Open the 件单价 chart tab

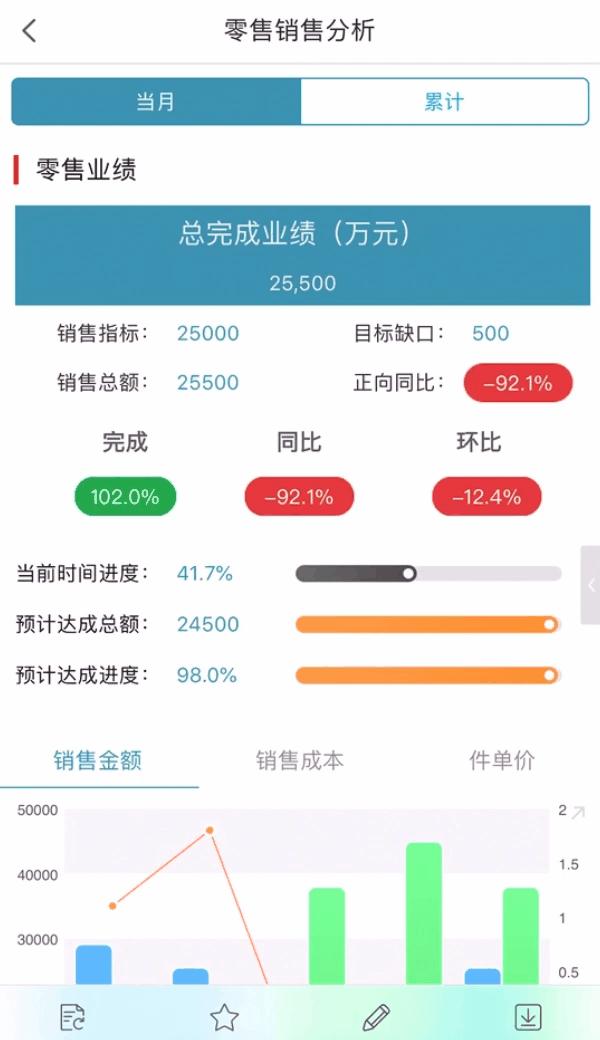(502, 760)
